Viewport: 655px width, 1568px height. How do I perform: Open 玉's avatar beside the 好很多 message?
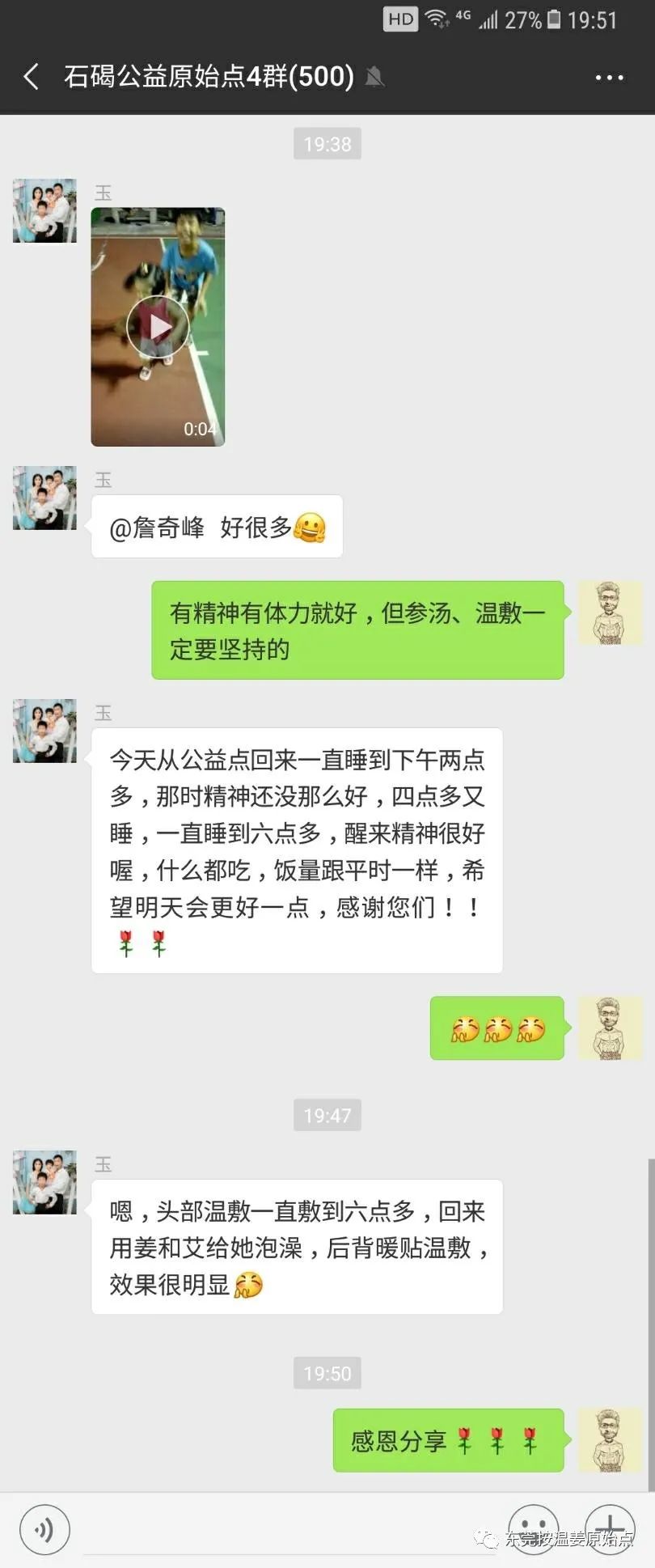coord(44,498)
